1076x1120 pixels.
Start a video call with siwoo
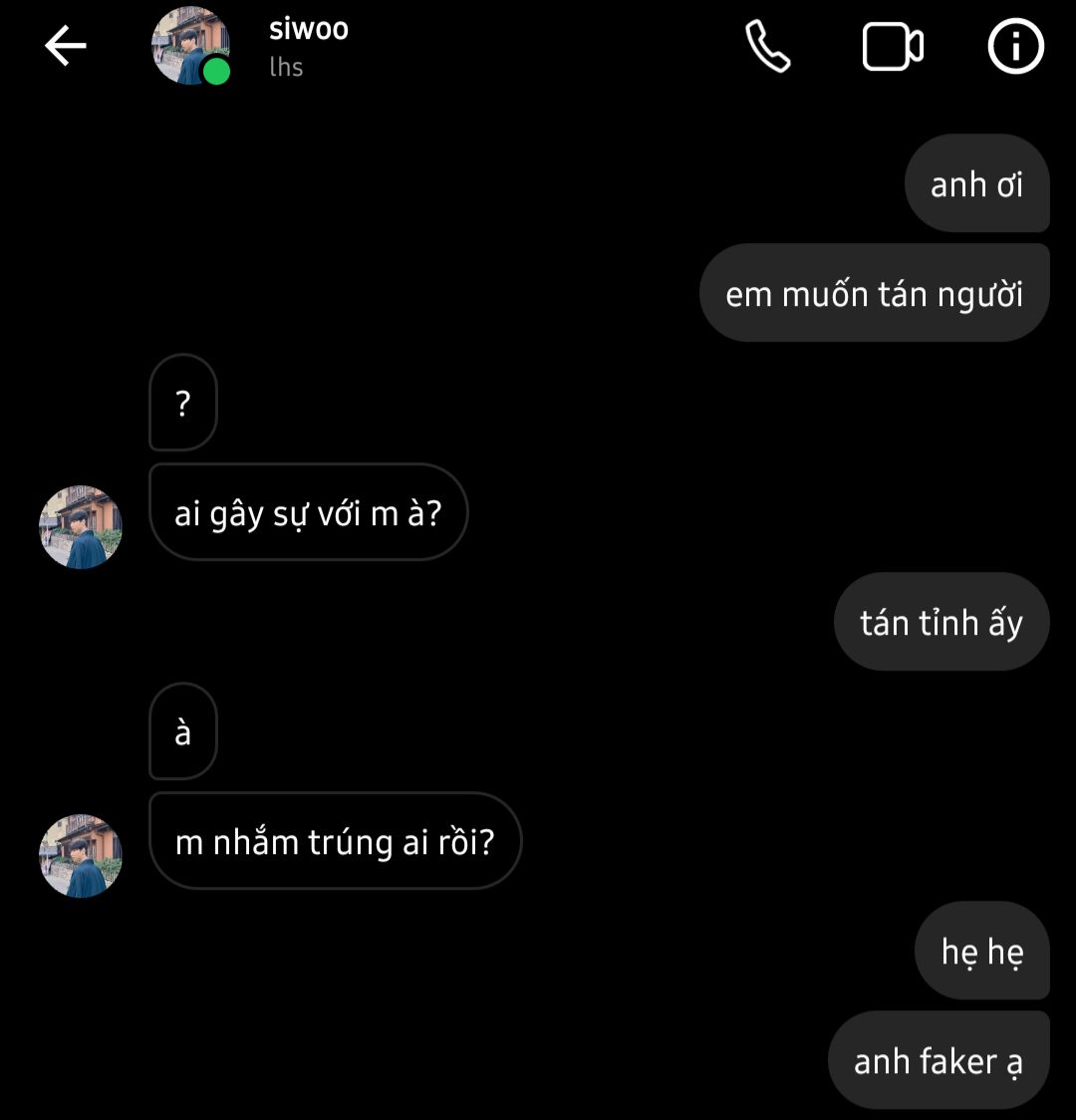(892, 47)
